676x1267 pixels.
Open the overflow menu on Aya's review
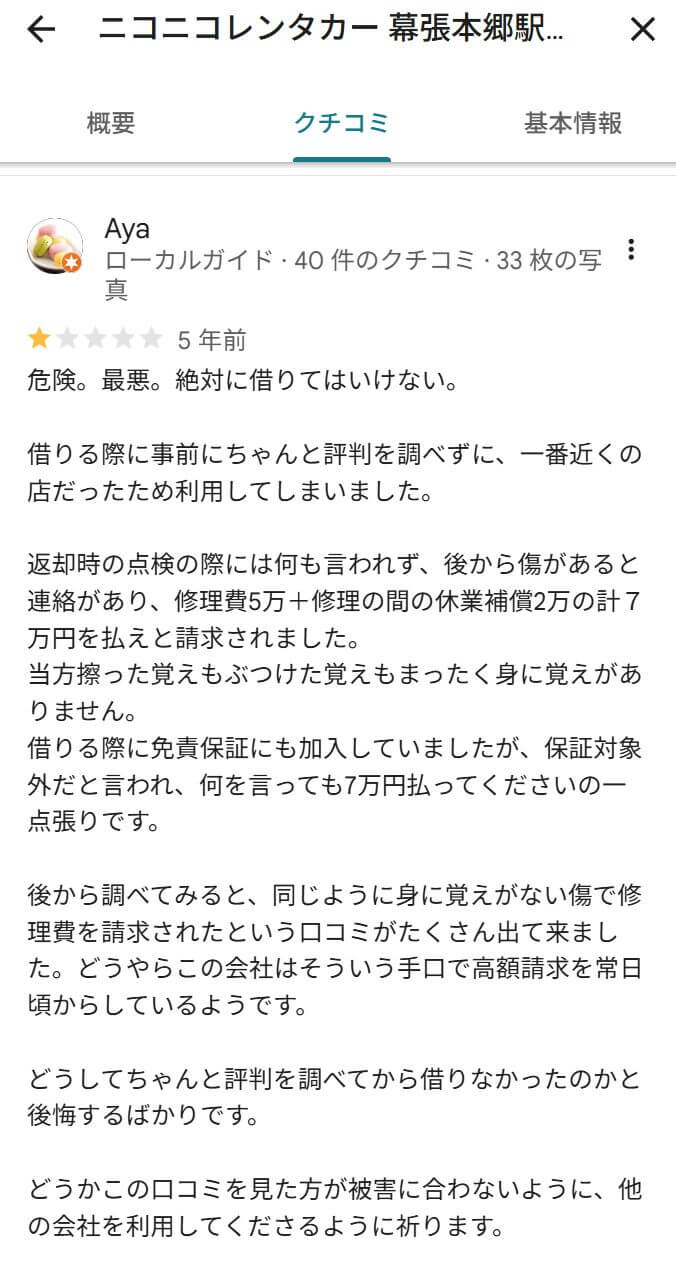pyautogui.click(x=630, y=250)
